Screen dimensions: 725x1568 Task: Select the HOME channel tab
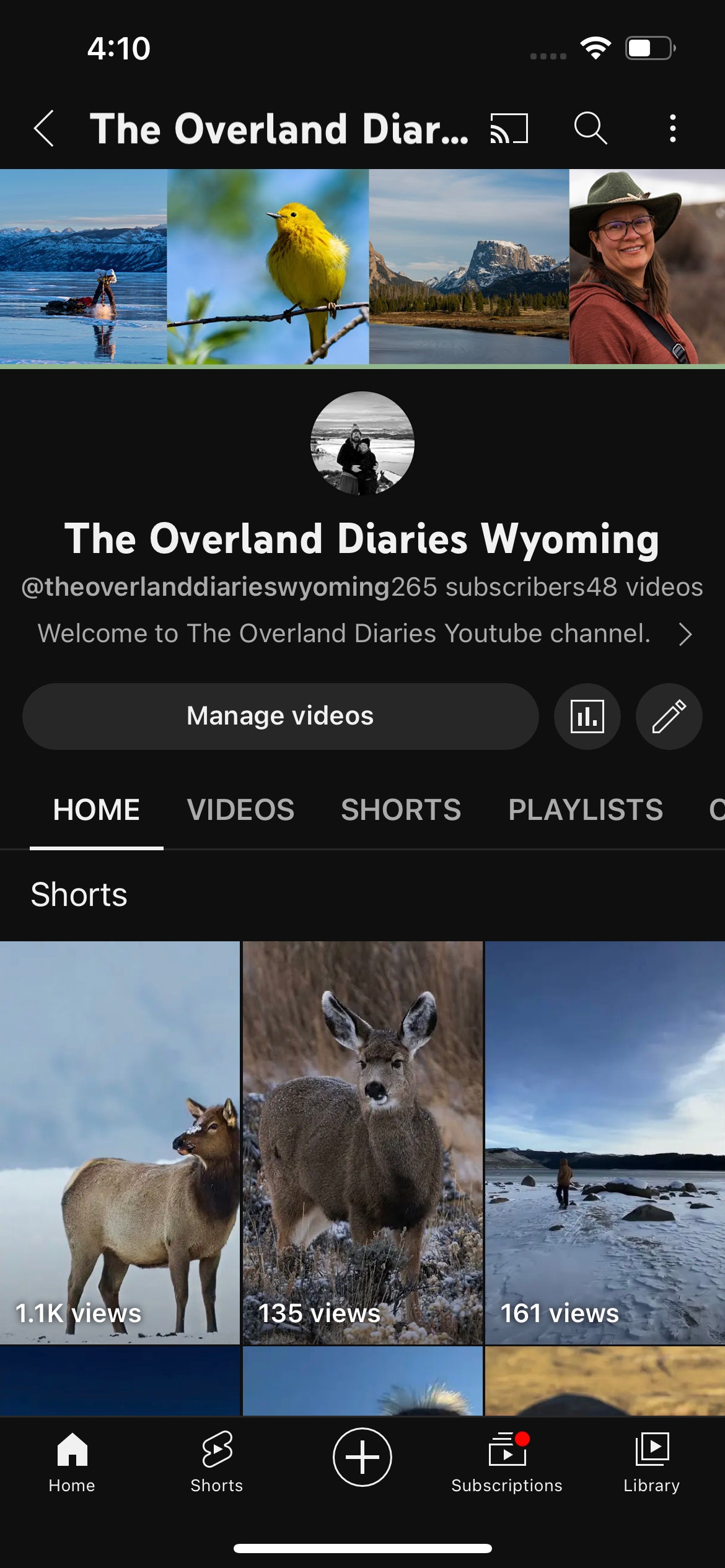click(97, 810)
